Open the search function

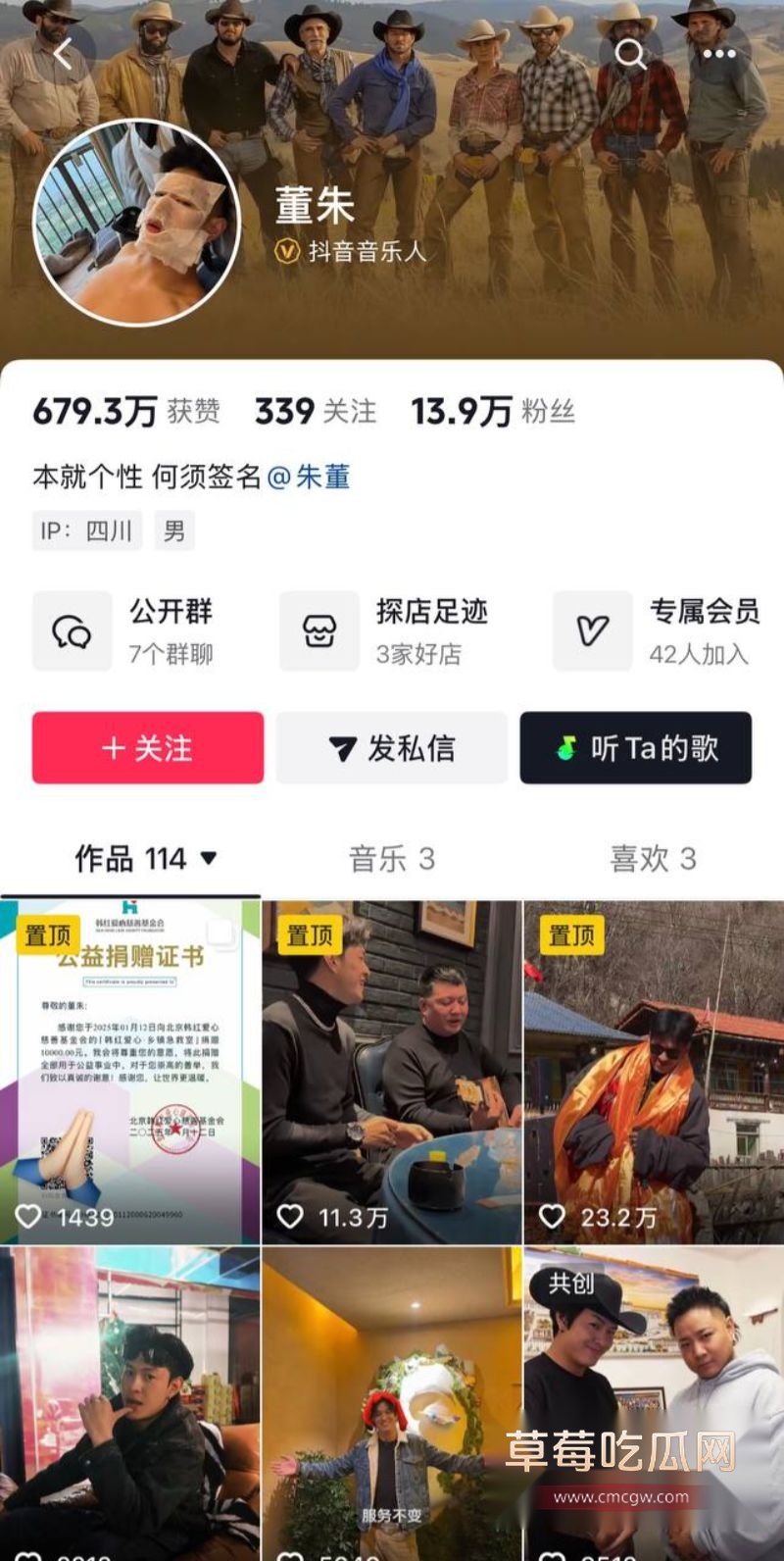632,54
